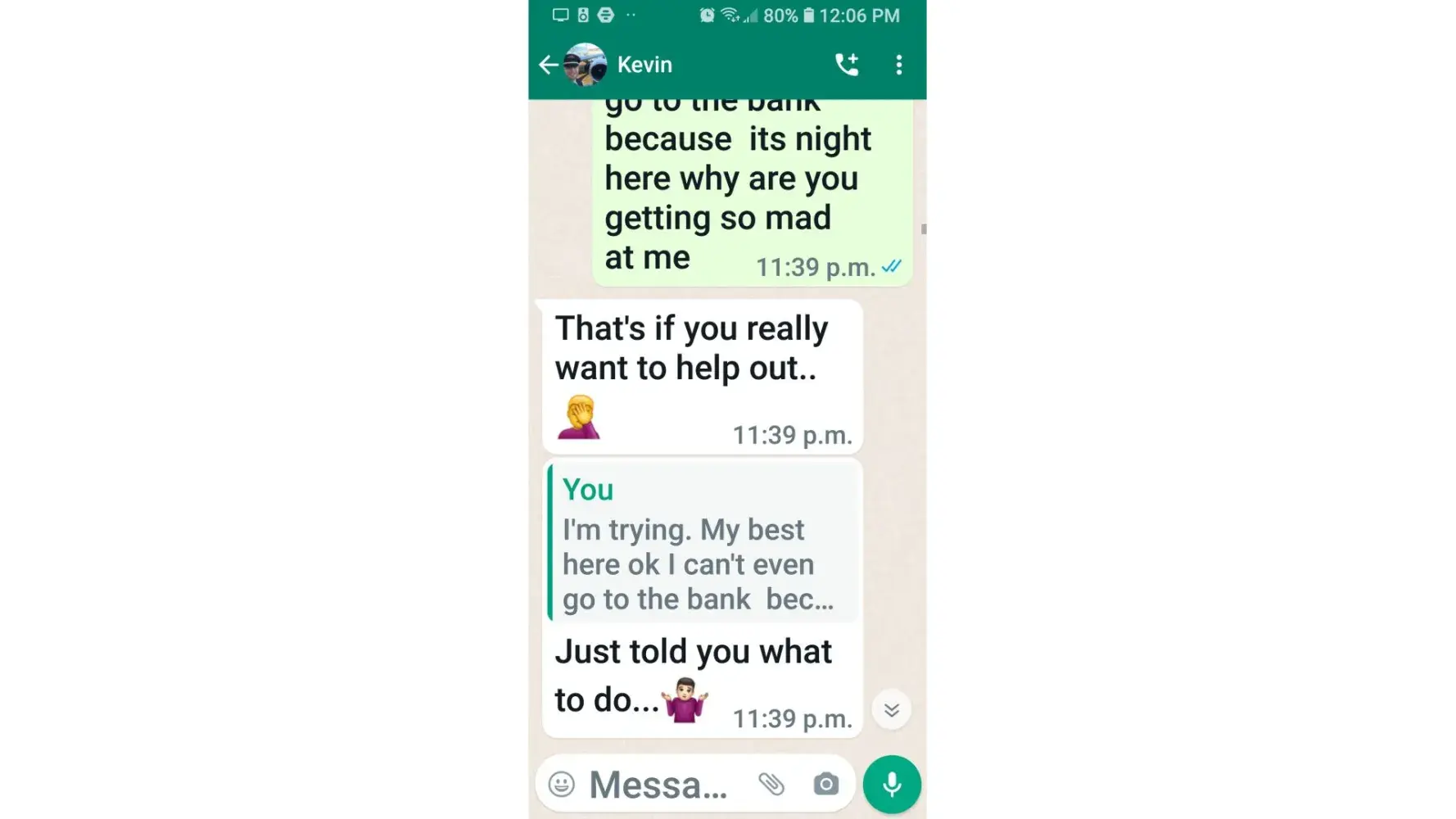Viewport: 1456px width, 819px height.
Task: Open Kevin's profile picture
Action: (x=586, y=65)
